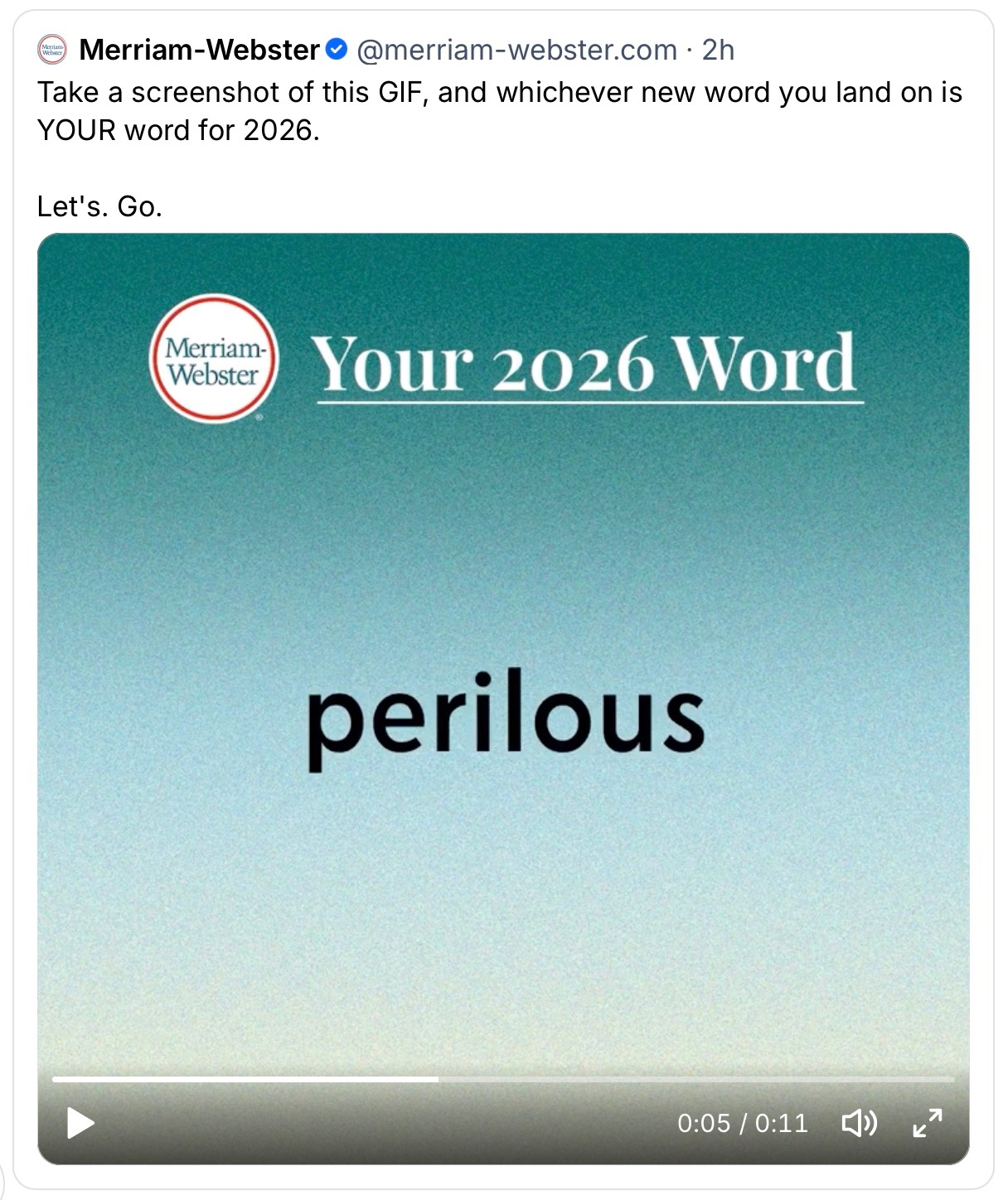1008x1200 pixels.
Task: Open Merriam-Webster's profile avatar
Action: (x=52, y=51)
